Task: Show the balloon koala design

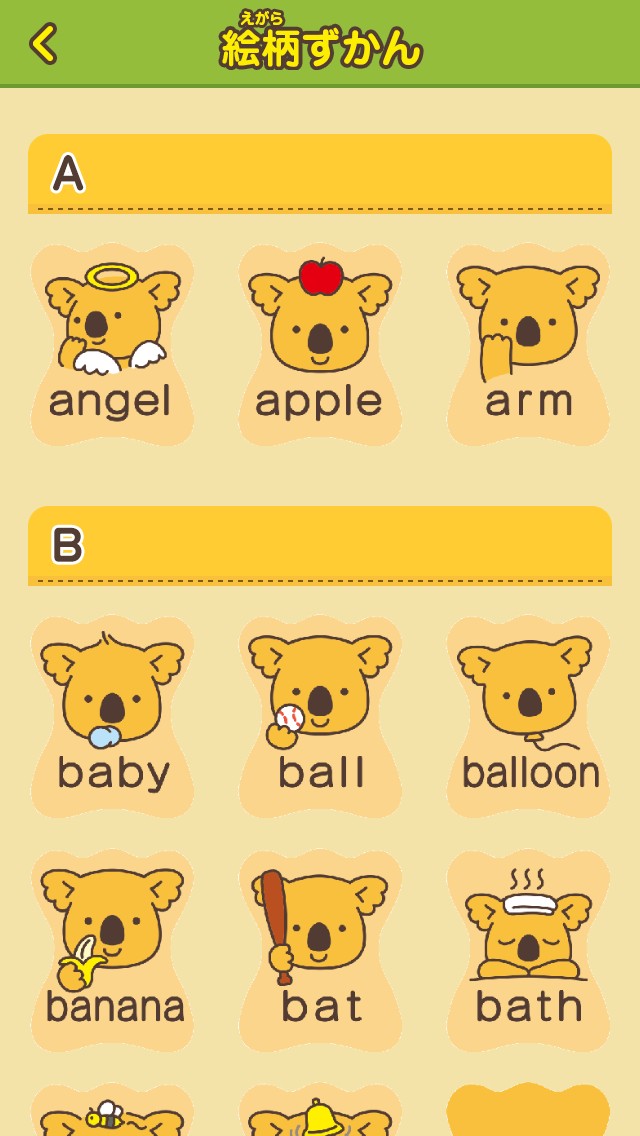Action: 528,716
